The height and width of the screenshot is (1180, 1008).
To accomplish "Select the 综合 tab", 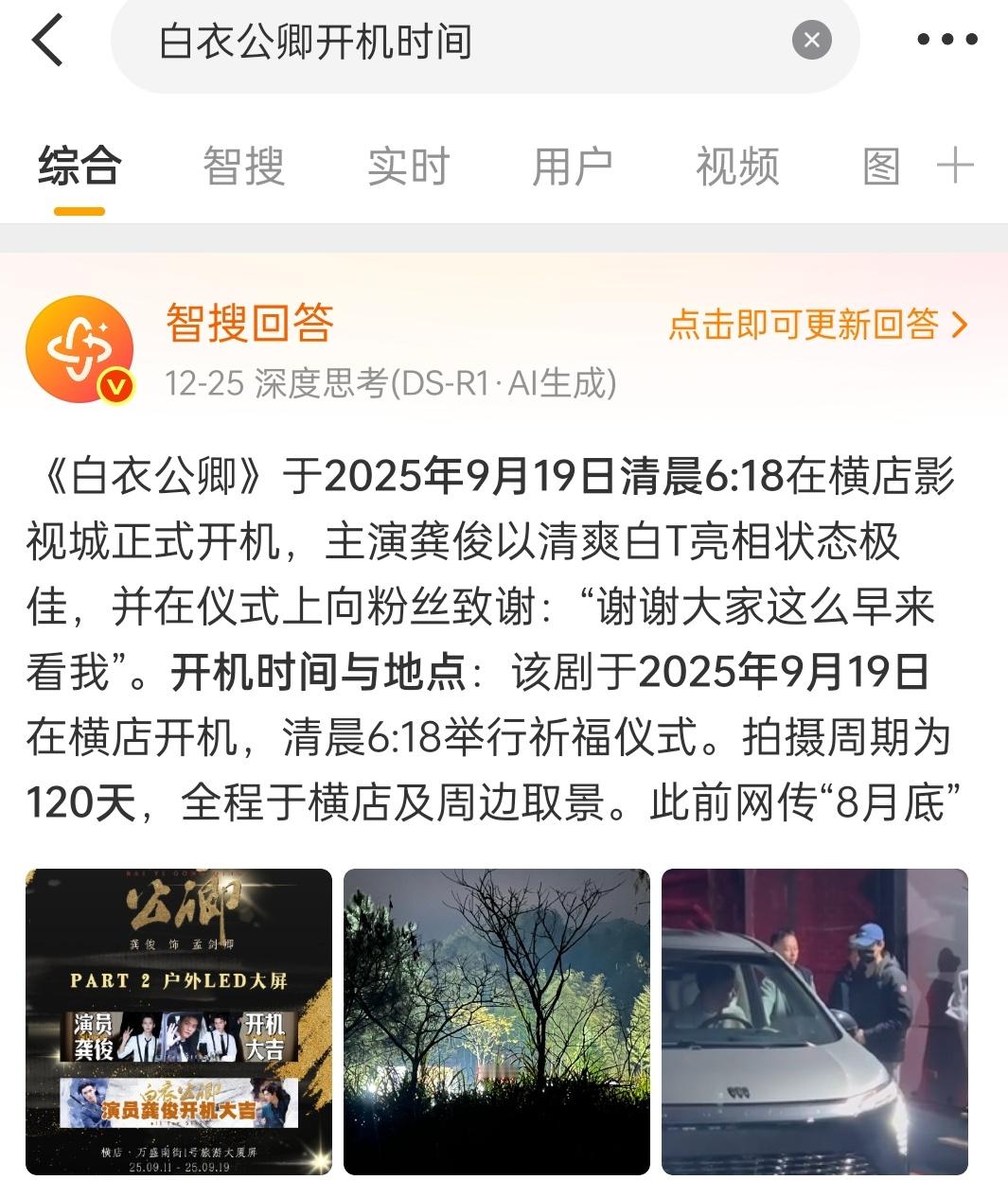I will (79, 167).
